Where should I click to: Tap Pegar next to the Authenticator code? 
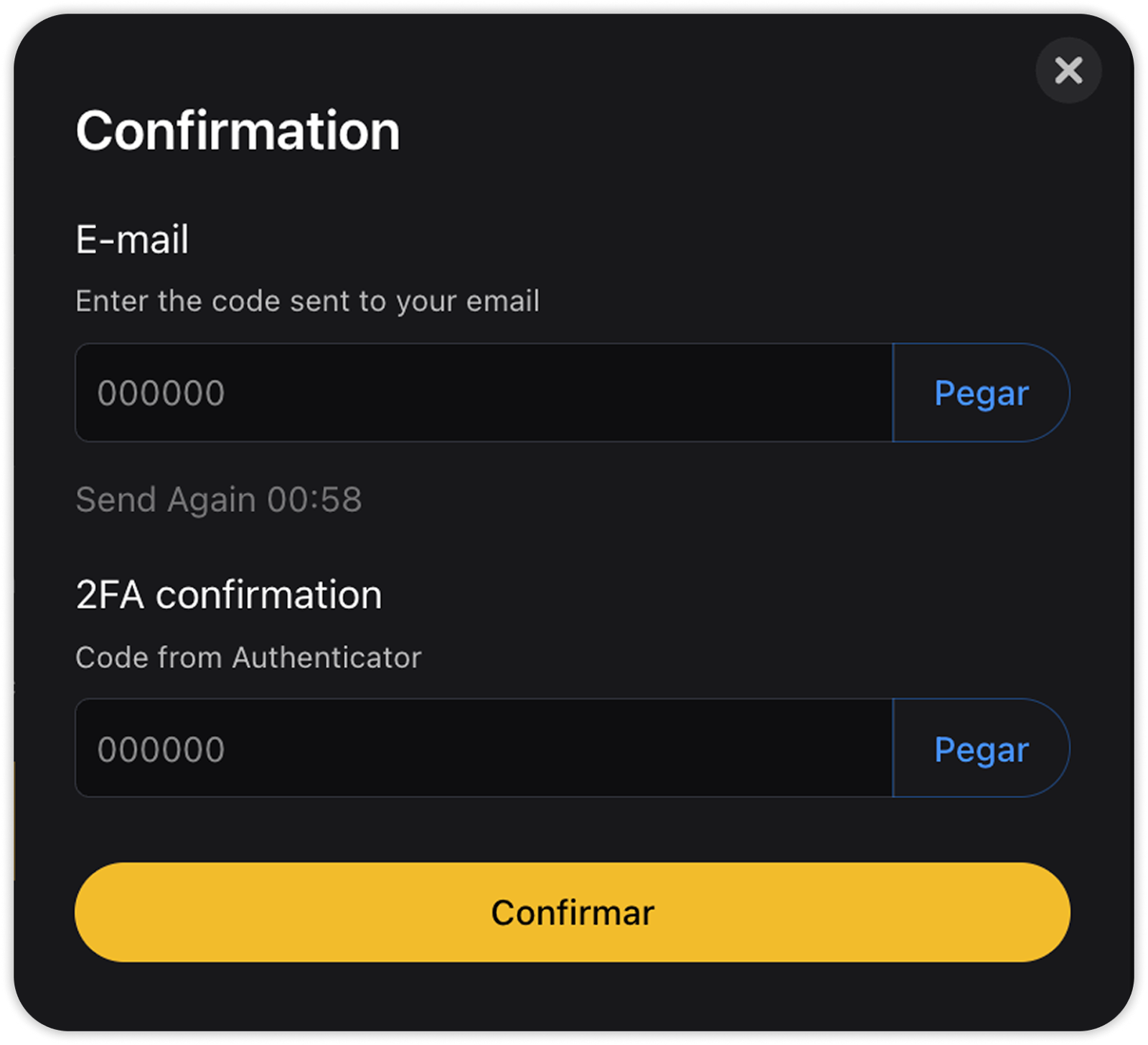point(981,749)
